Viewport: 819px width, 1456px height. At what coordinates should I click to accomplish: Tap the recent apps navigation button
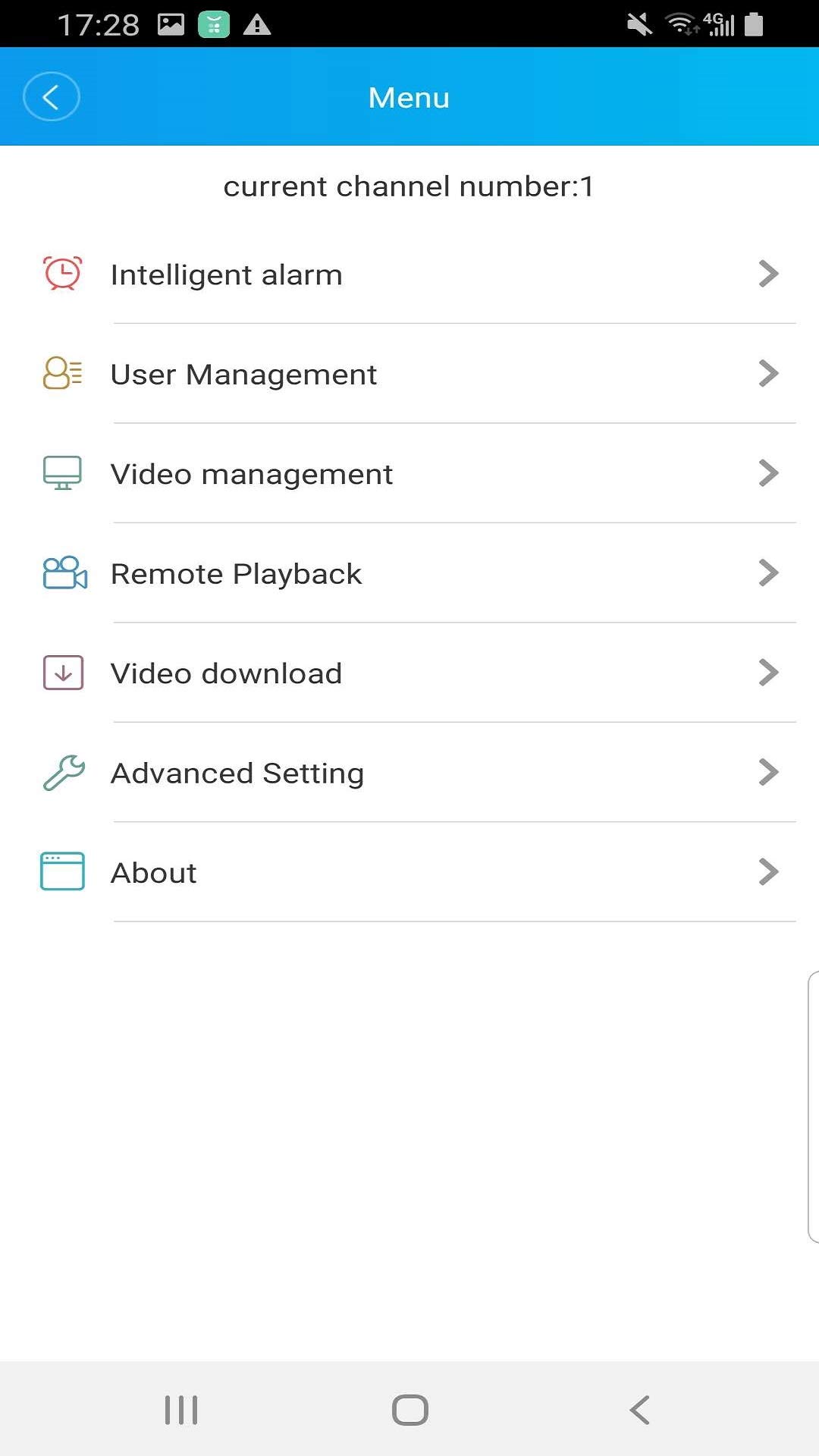click(x=180, y=1410)
